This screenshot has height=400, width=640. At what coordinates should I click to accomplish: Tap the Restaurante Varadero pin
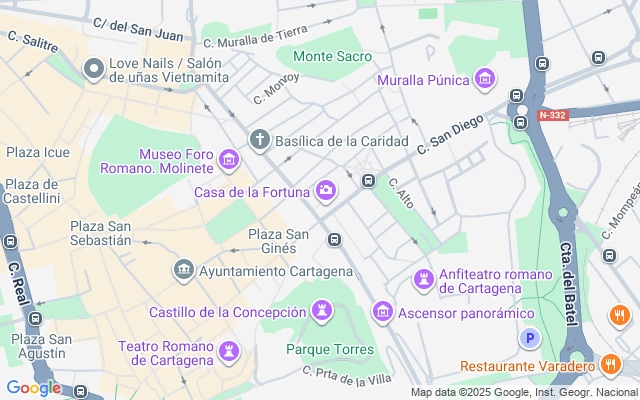click(x=611, y=365)
